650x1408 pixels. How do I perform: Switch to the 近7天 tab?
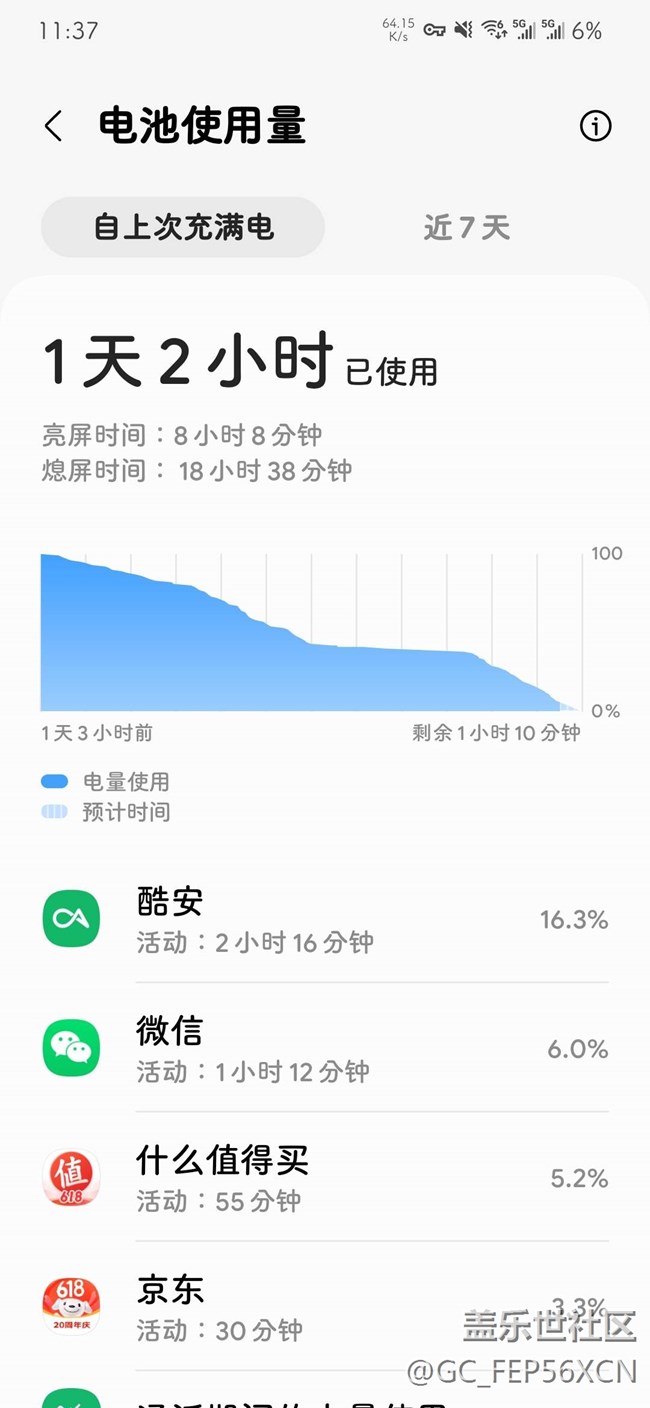tap(466, 227)
